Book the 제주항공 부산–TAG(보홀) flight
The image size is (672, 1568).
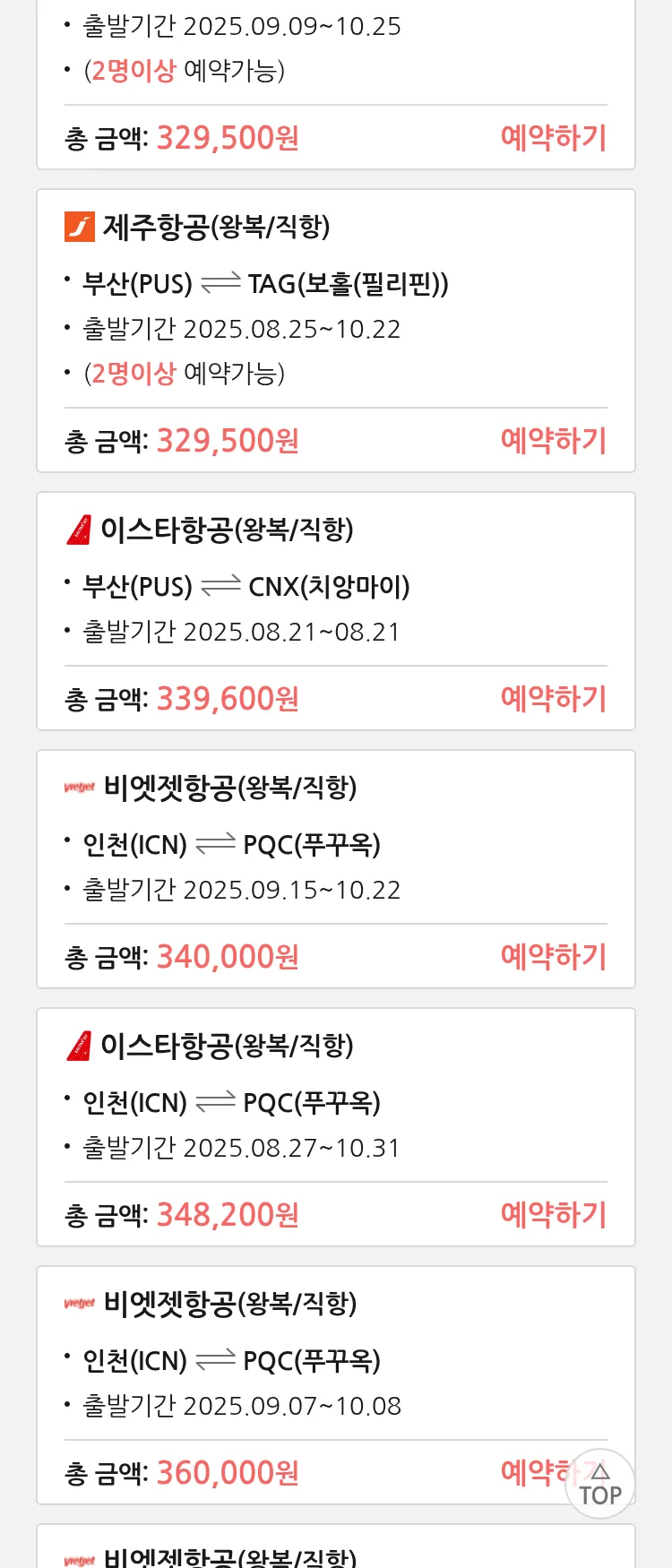tap(553, 441)
